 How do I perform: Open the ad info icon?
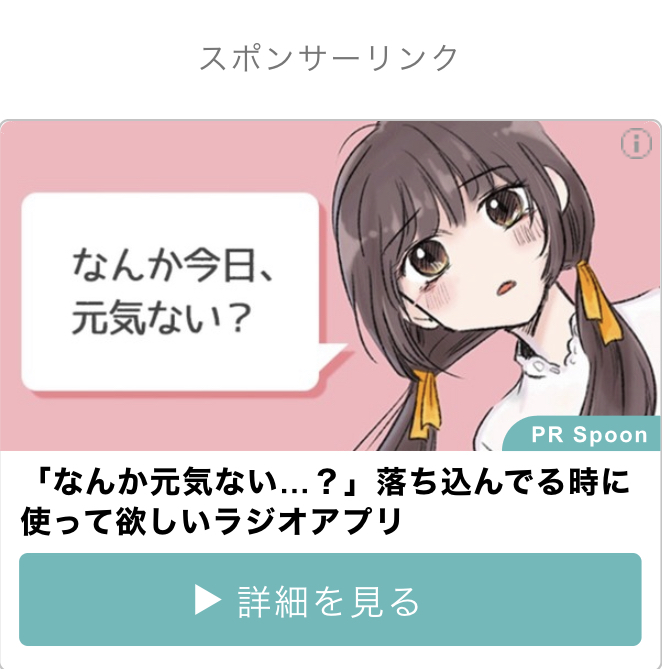(636, 144)
